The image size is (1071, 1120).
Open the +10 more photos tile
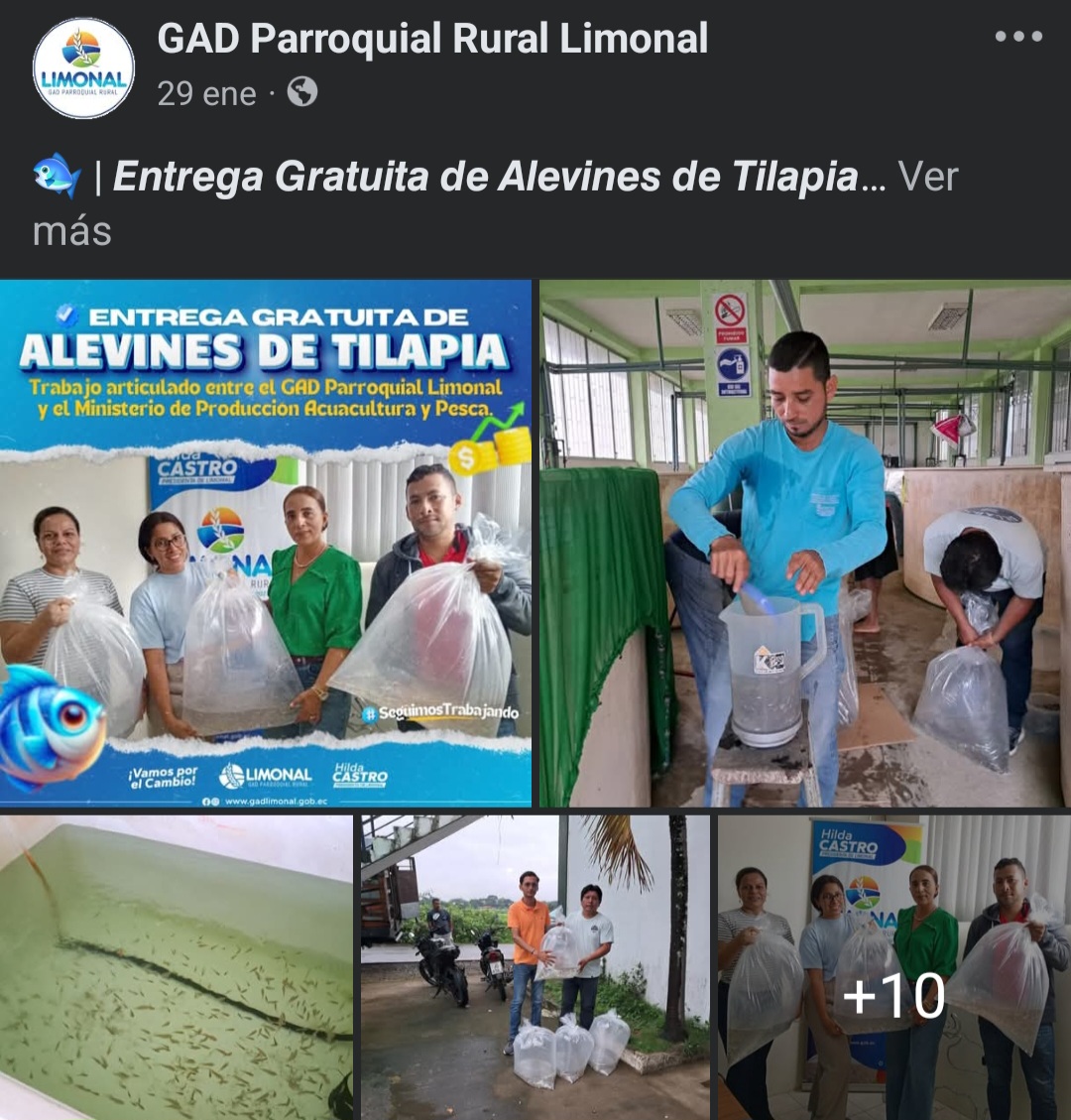[893, 967]
